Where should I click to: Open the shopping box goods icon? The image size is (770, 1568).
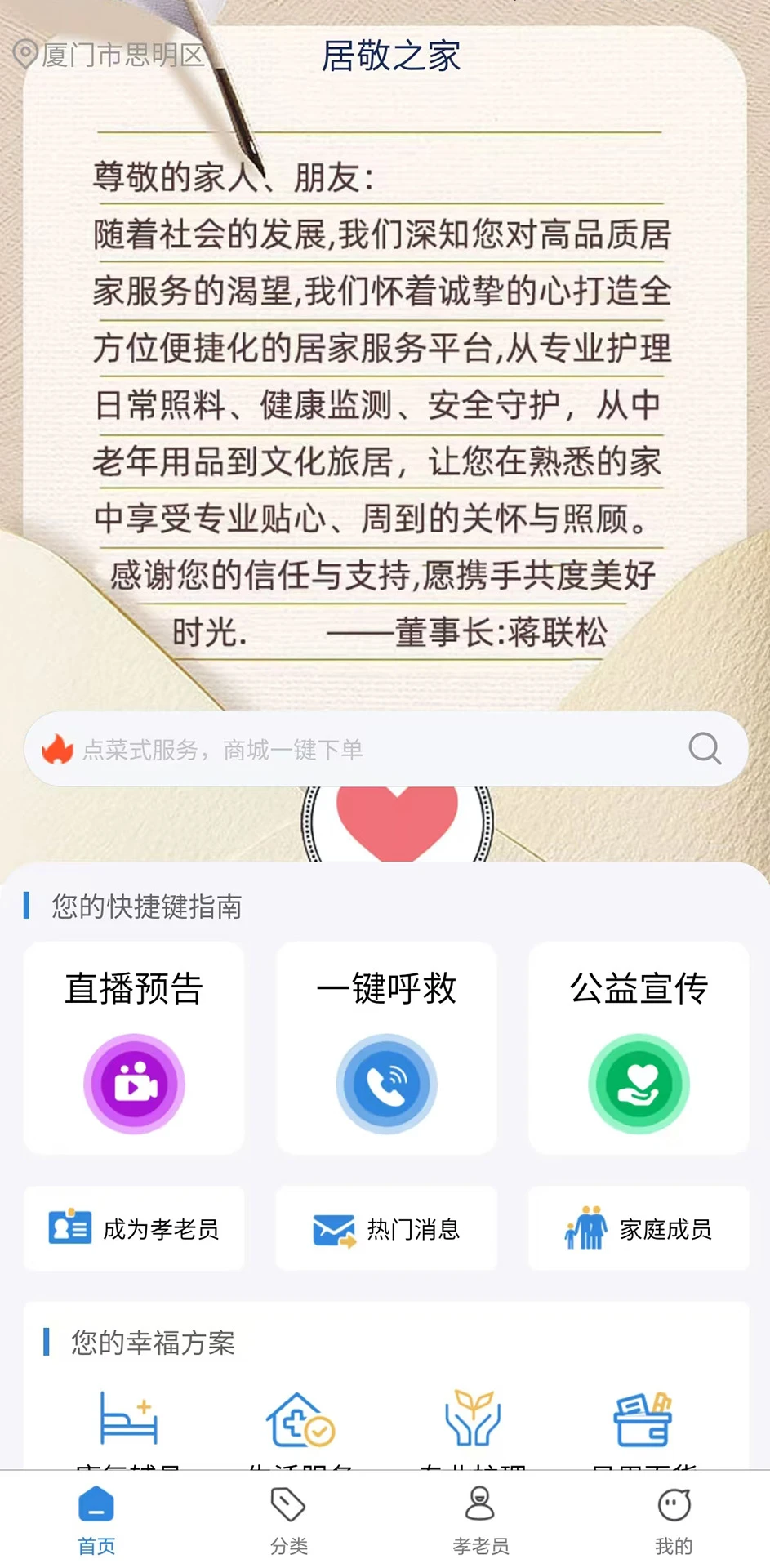point(643,1419)
